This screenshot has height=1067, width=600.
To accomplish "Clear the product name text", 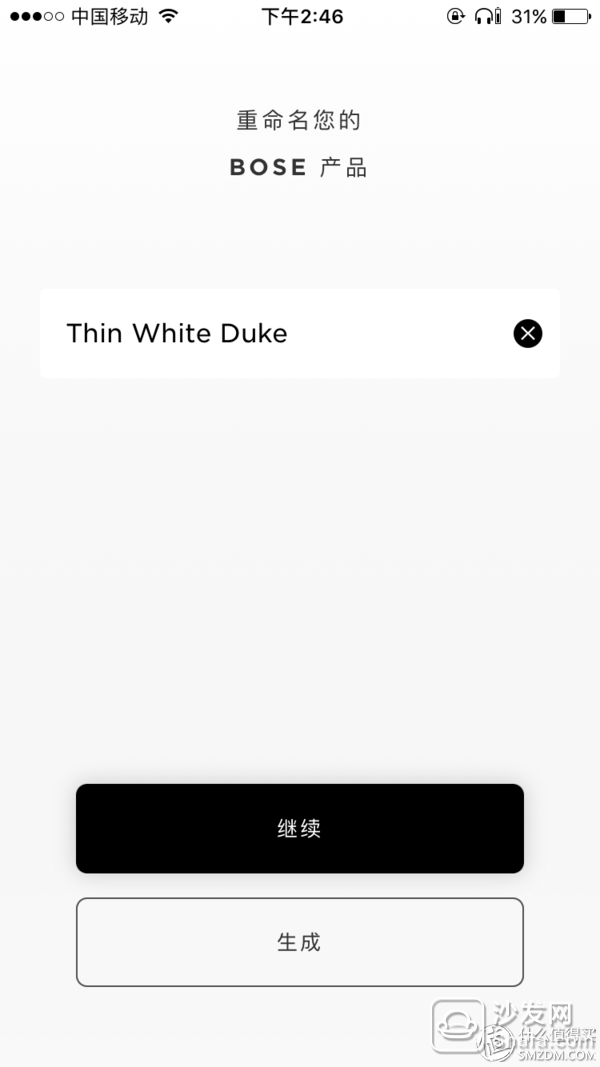I will 528,333.
